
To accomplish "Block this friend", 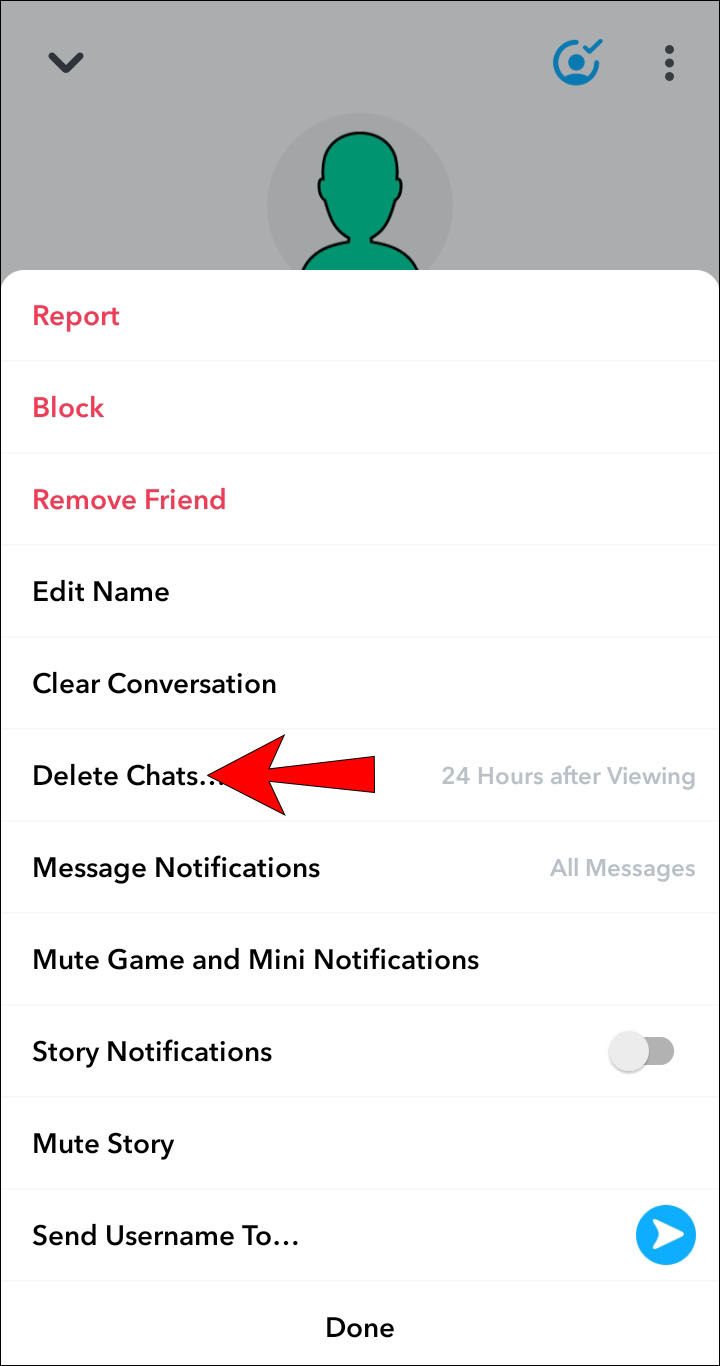I will 360,408.
